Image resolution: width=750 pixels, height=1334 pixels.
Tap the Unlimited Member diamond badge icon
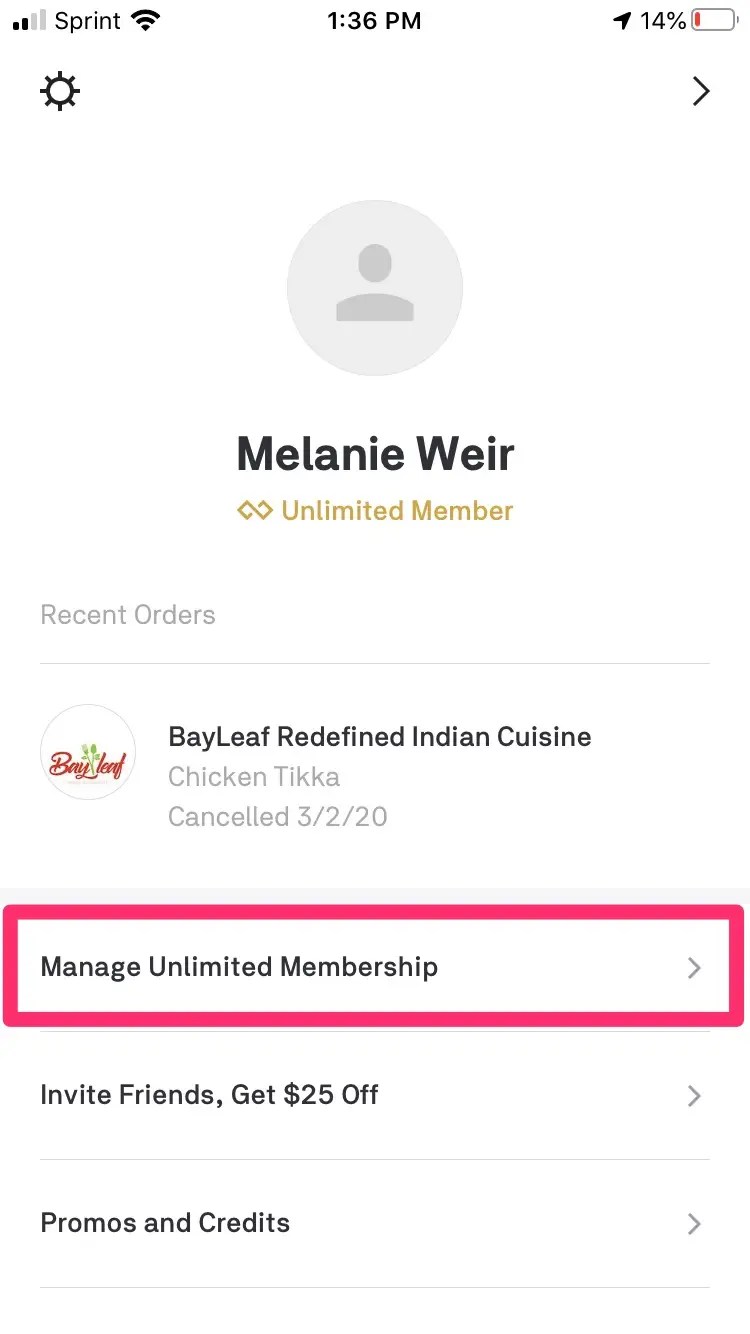(x=256, y=510)
